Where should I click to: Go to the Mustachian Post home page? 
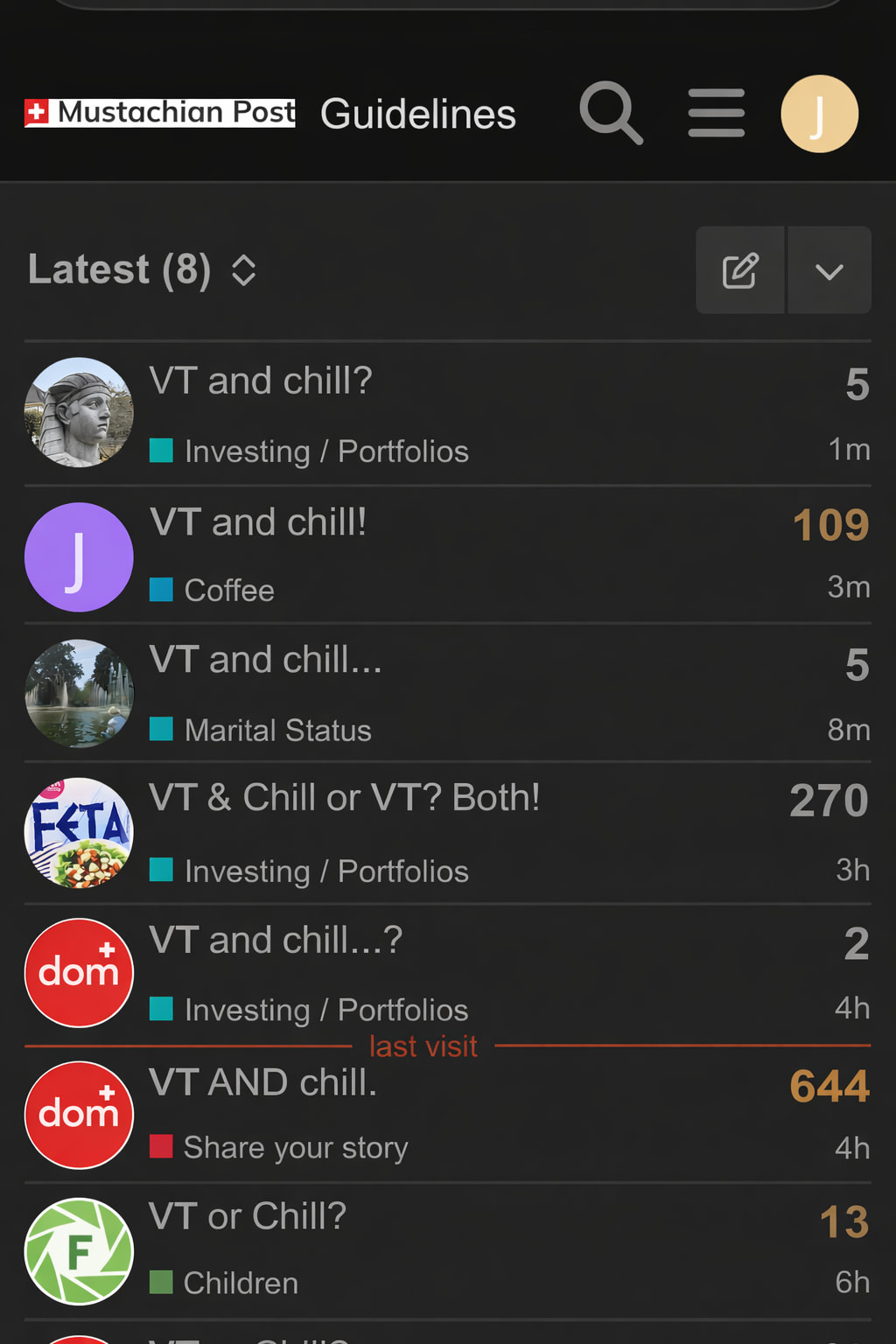(160, 113)
